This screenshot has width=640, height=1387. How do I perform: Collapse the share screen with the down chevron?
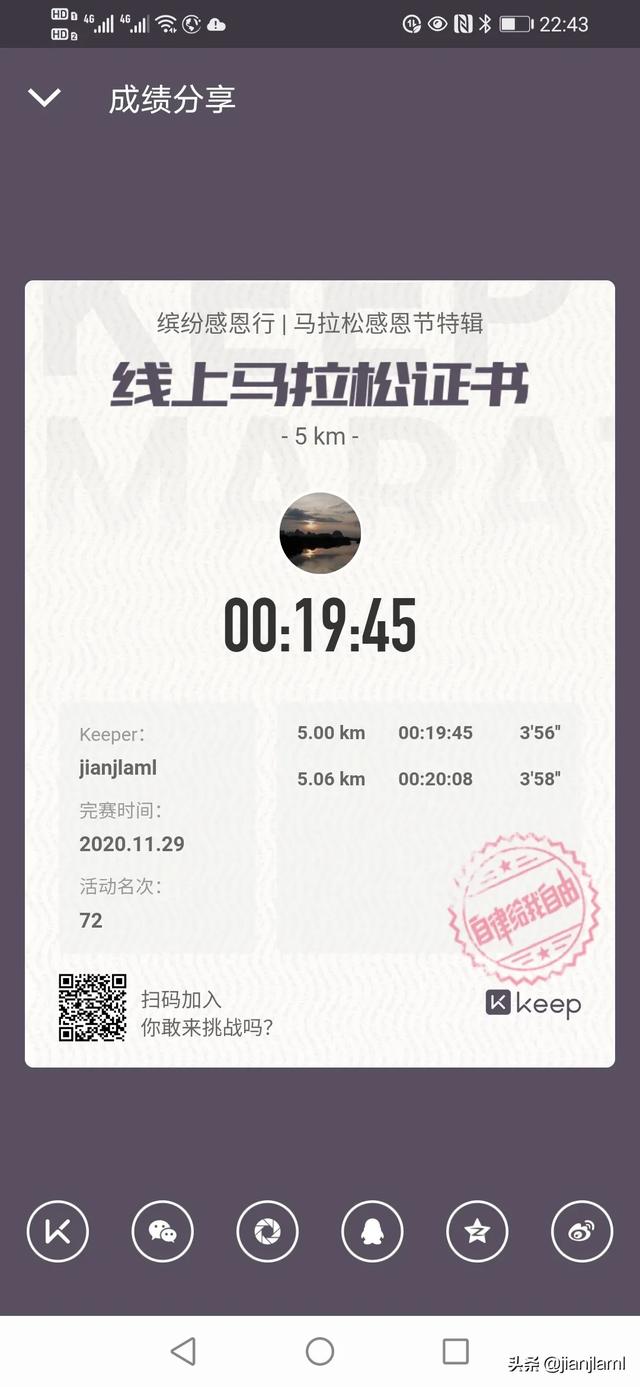coord(45,98)
